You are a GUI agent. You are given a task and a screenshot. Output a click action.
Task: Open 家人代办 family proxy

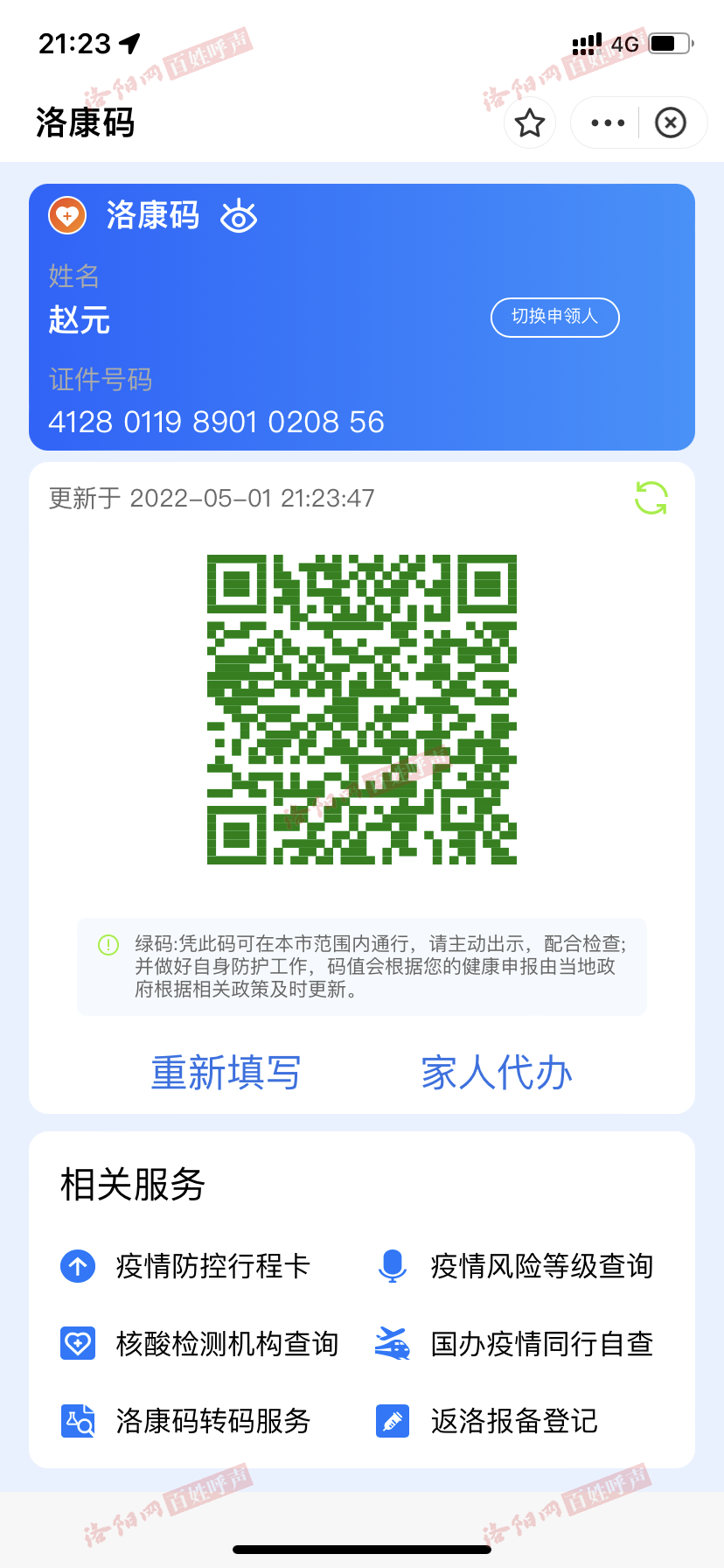click(x=497, y=1073)
